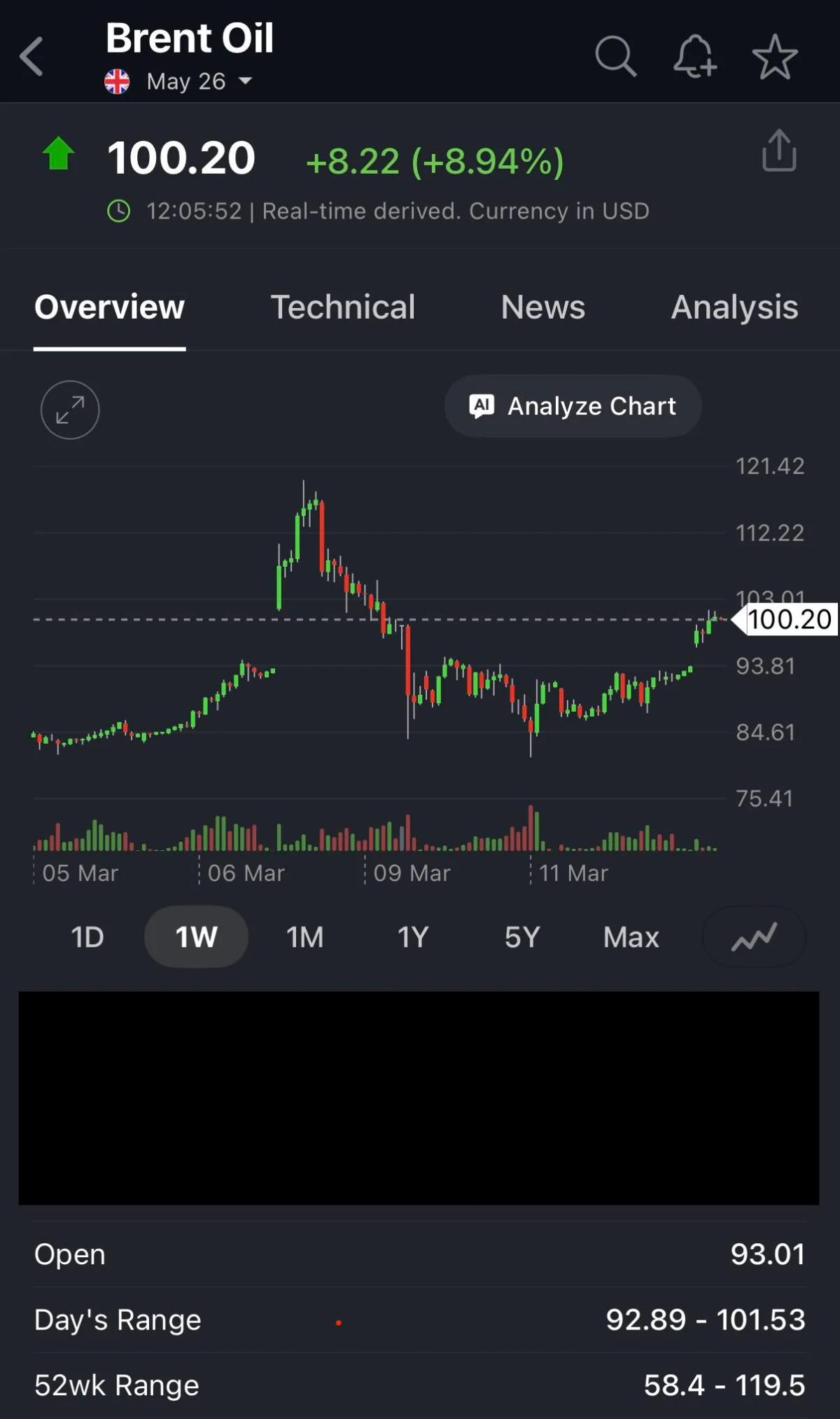This screenshot has width=840, height=1419.
Task: Select the Overview tab
Action: click(x=110, y=307)
